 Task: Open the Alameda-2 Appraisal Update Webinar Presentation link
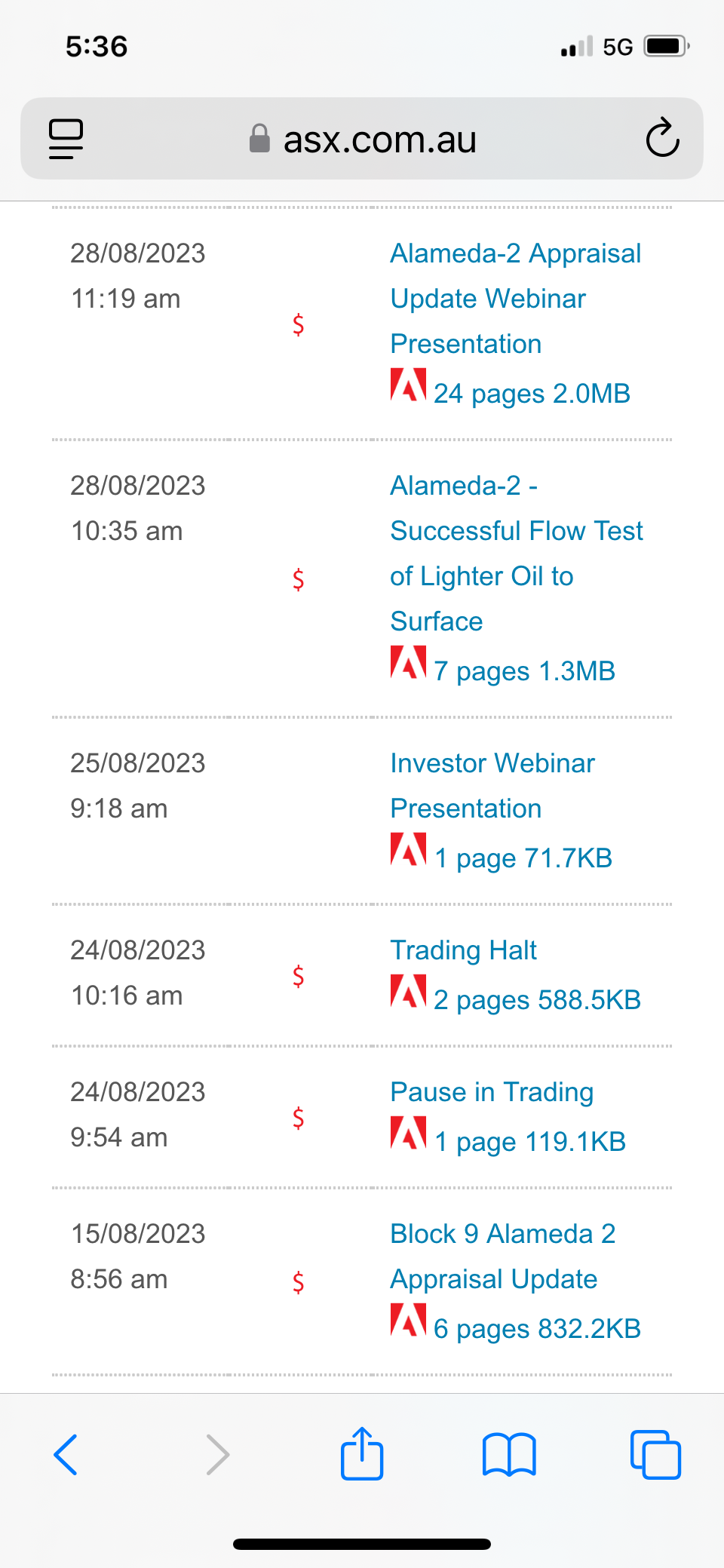(515, 299)
